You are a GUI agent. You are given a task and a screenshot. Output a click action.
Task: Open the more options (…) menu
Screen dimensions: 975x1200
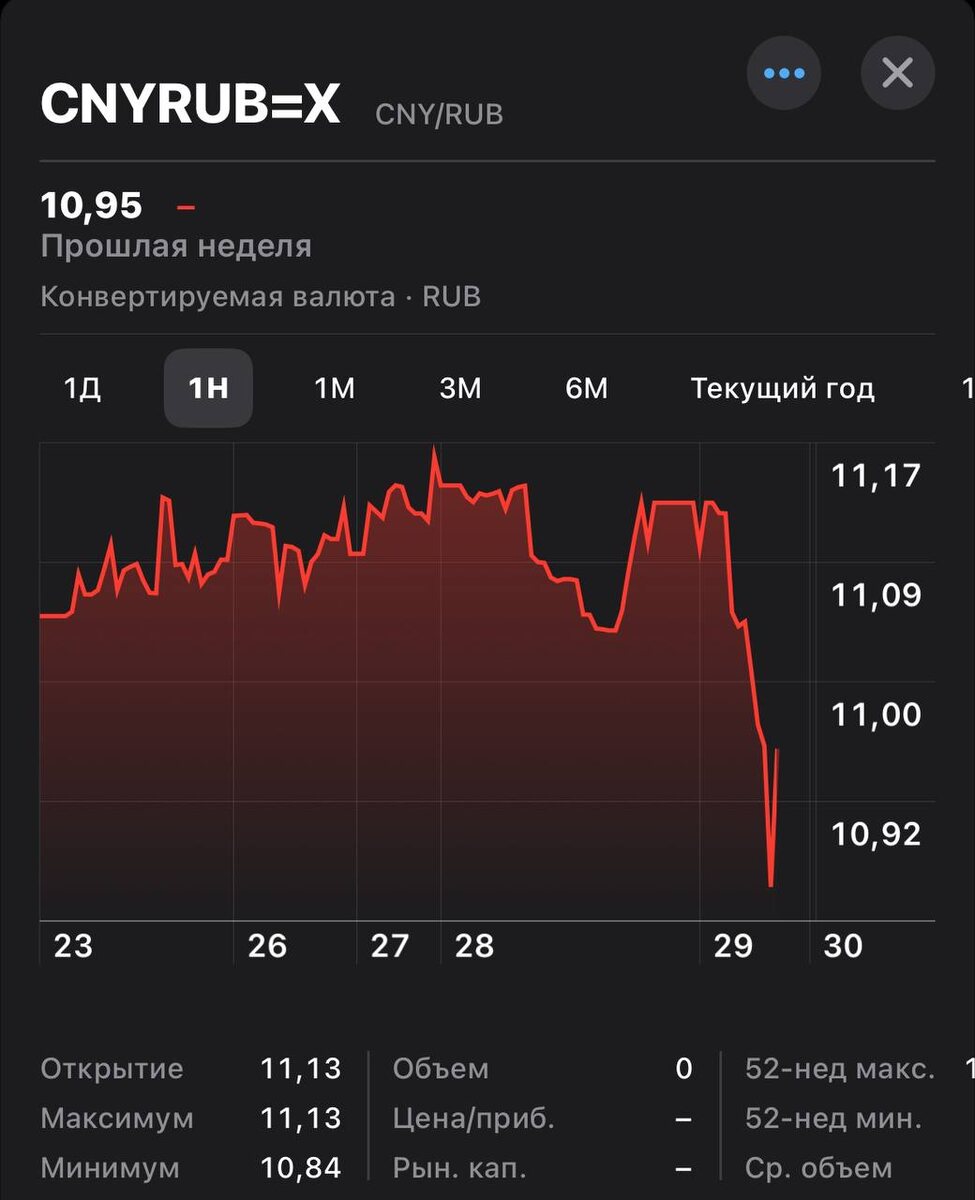pos(784,72)
